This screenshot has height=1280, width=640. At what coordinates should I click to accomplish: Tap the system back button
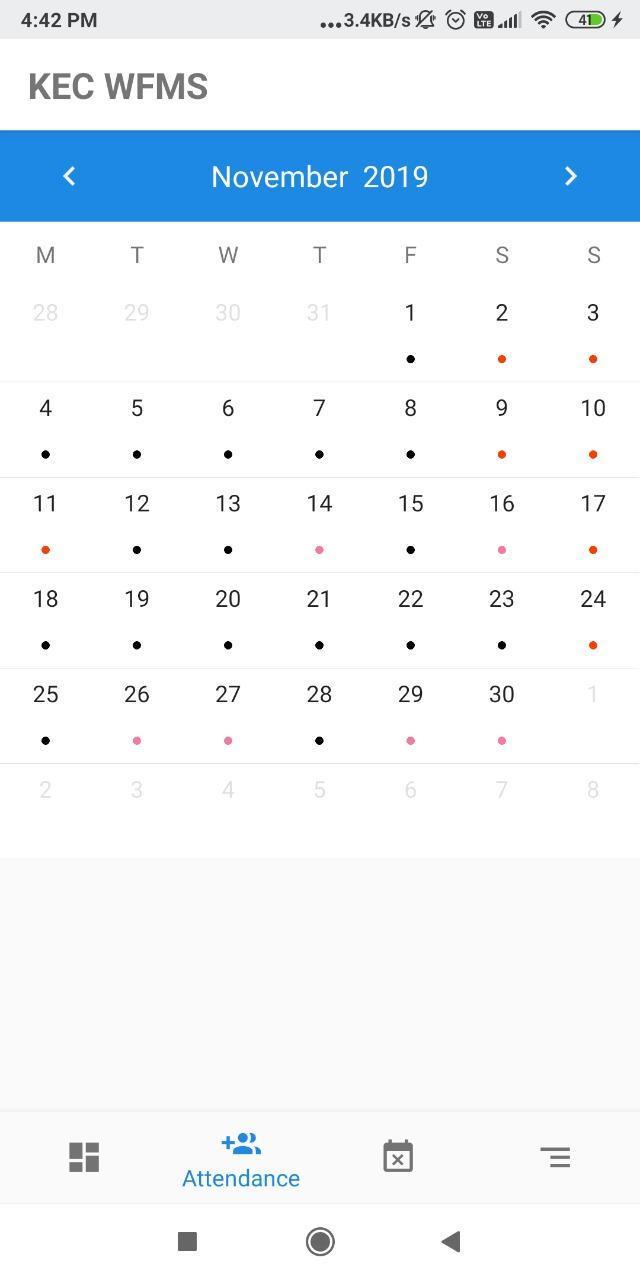(x=451, y=1241)
